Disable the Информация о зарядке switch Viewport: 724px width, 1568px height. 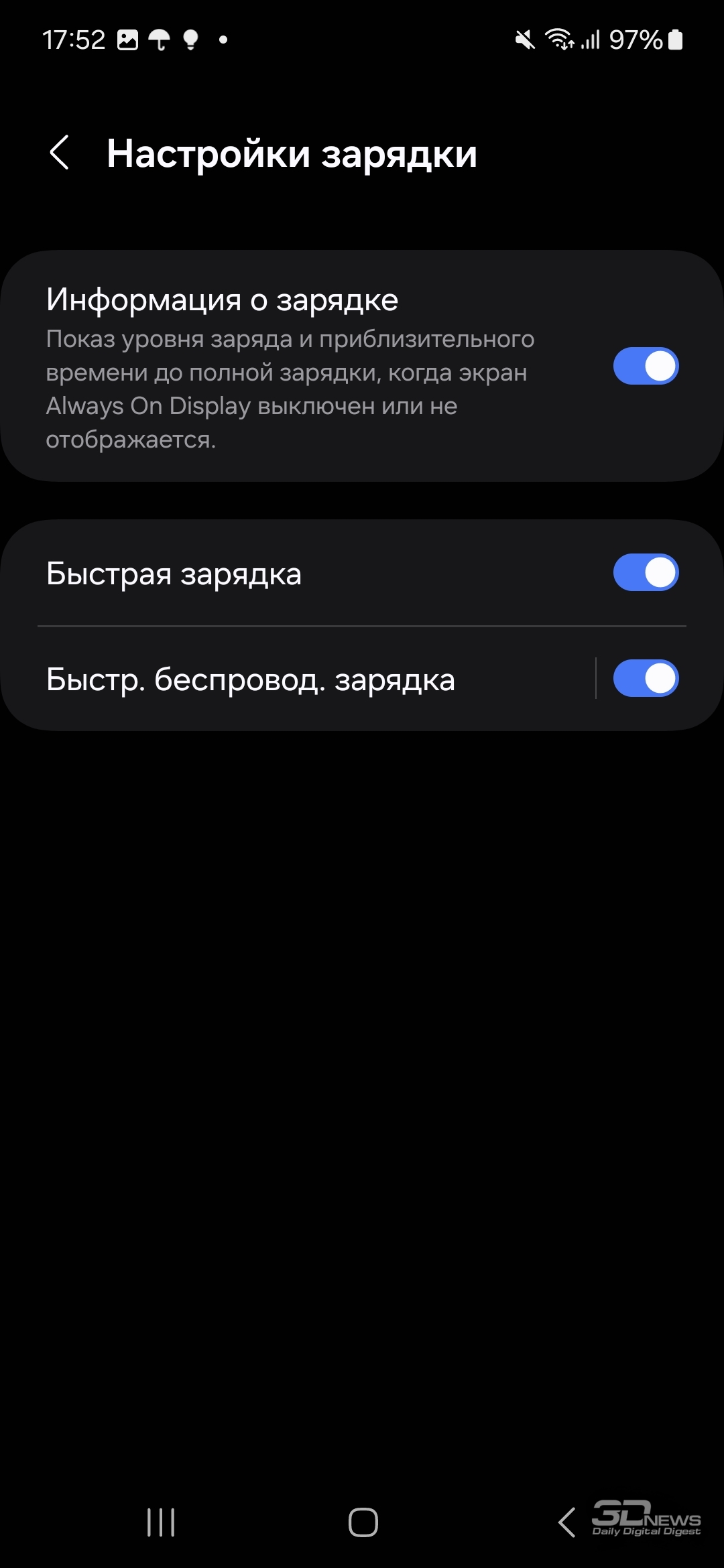tap(646, 366)
